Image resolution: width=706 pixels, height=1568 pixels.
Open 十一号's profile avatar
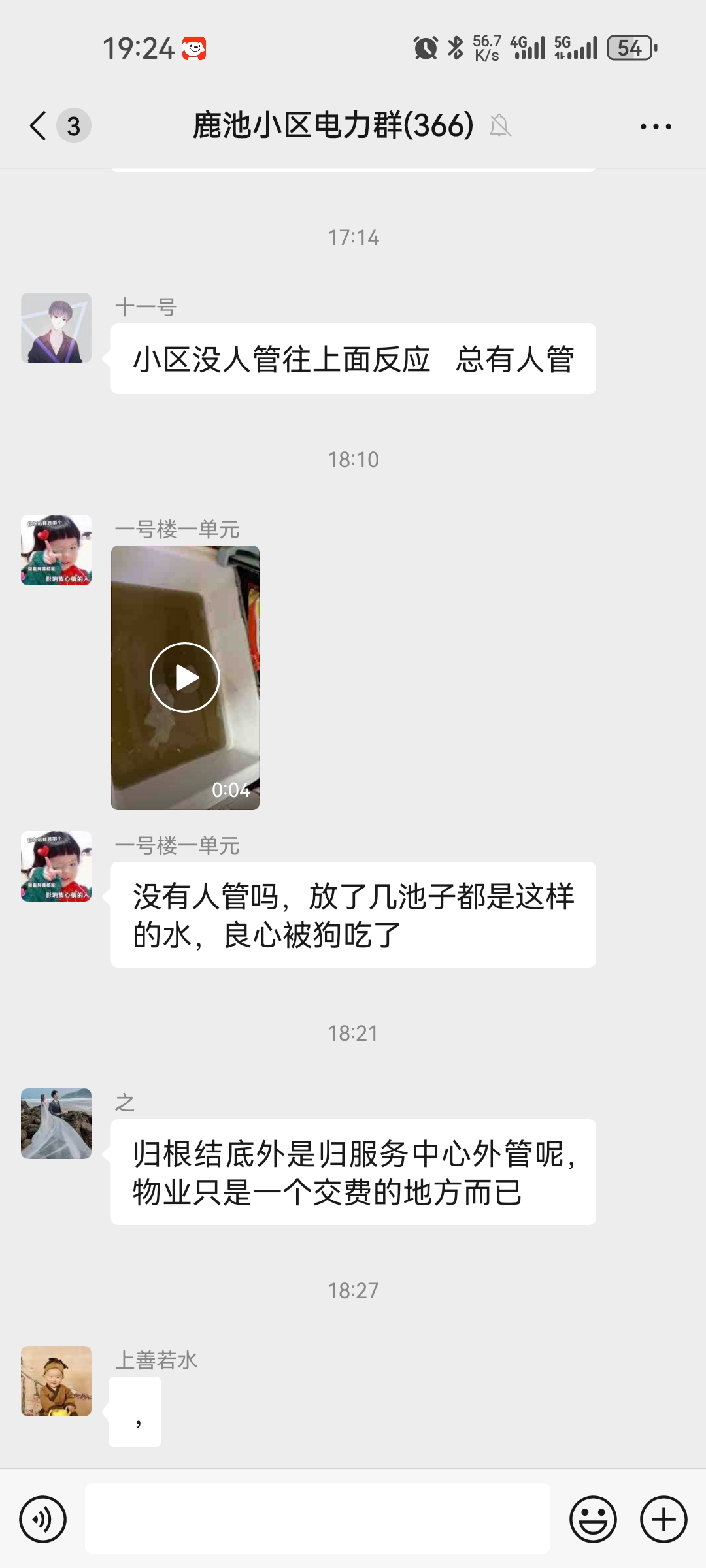click(56, 328)
